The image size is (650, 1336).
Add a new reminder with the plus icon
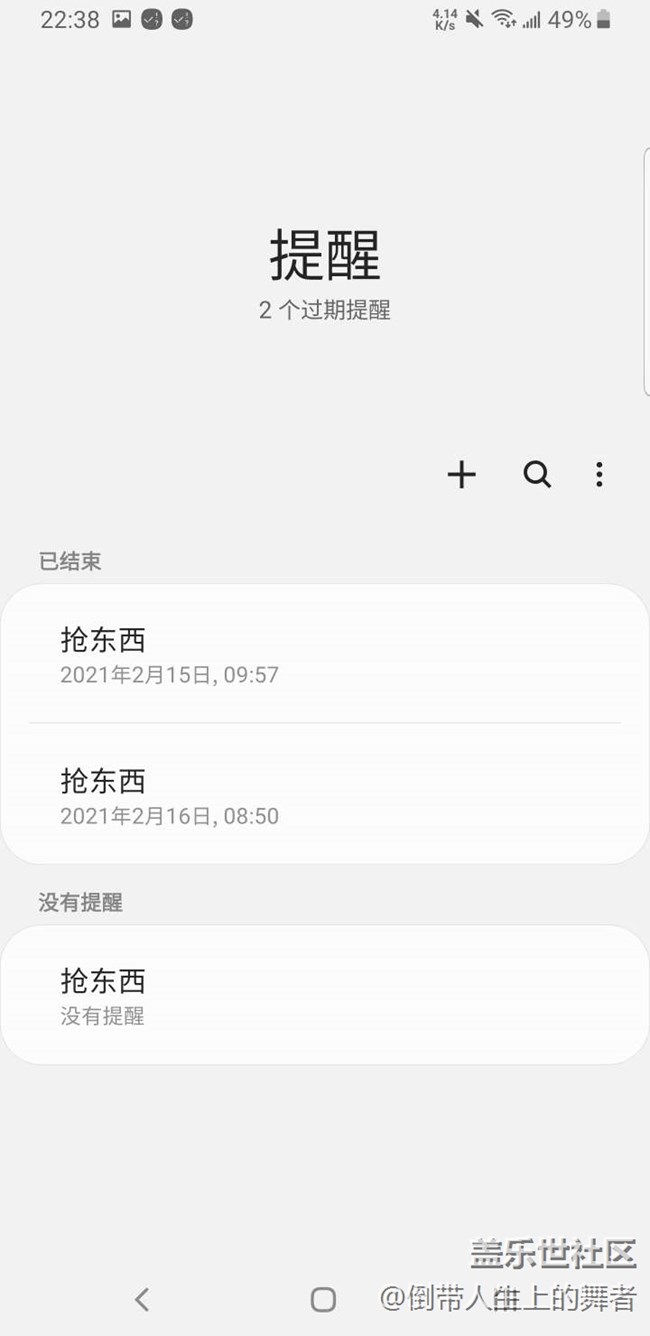461,475
